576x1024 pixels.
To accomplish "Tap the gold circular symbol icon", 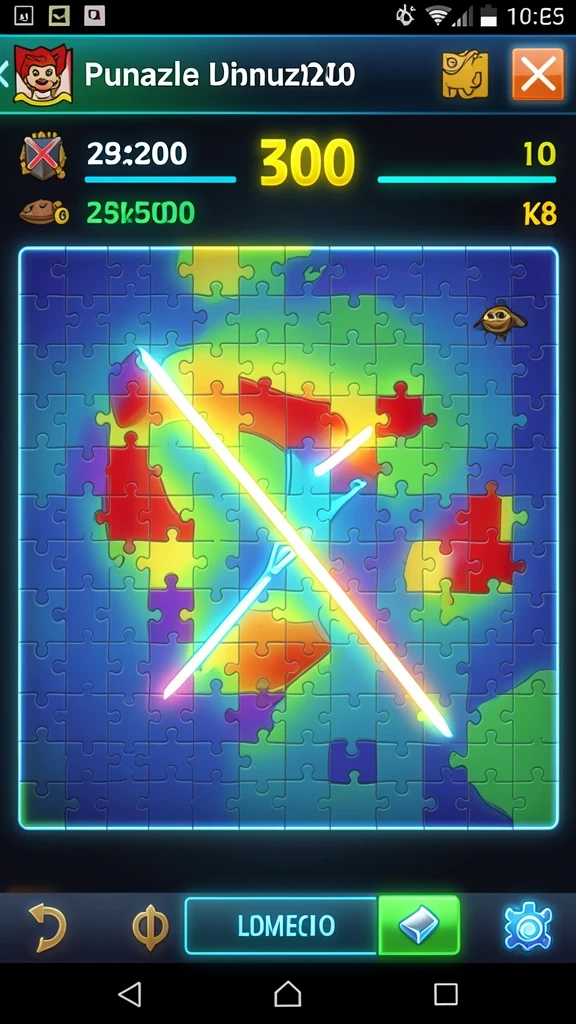I will [x=150, y=927].
